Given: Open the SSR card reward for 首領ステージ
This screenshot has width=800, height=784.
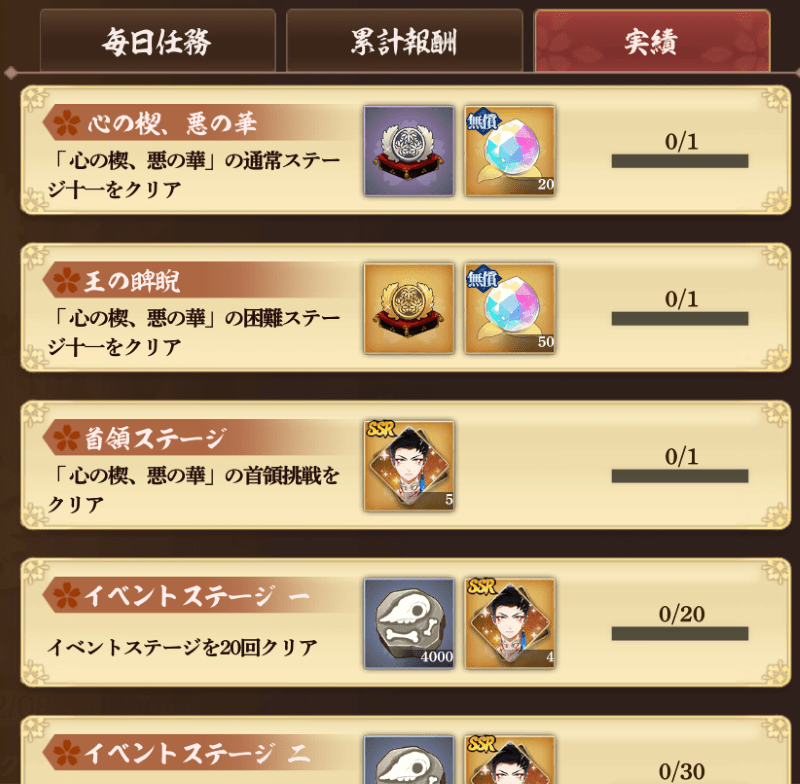Looking at the screenshot, I should [x=408, y=465].
